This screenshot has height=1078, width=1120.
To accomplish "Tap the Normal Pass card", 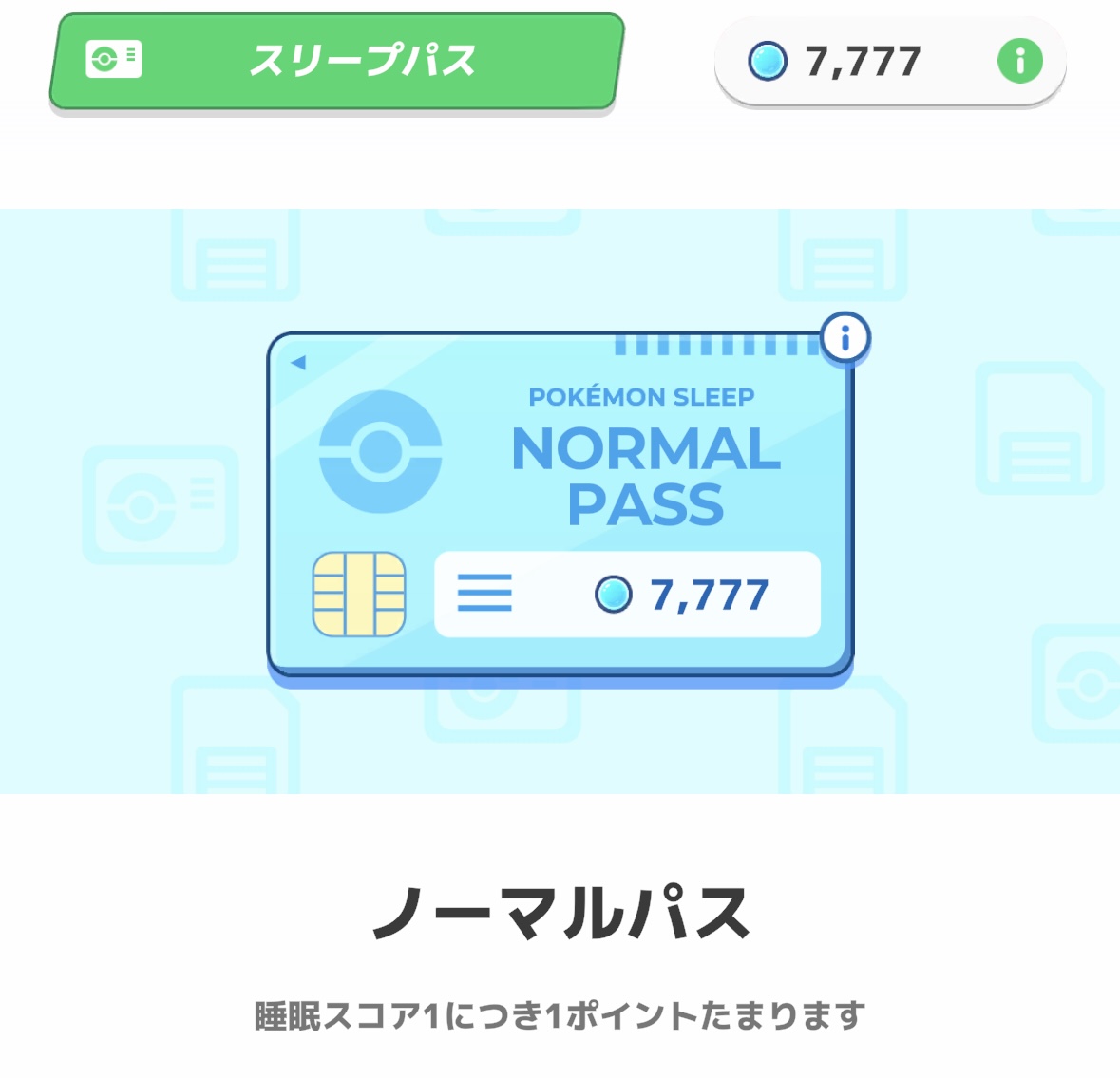I will coord(560,503).
